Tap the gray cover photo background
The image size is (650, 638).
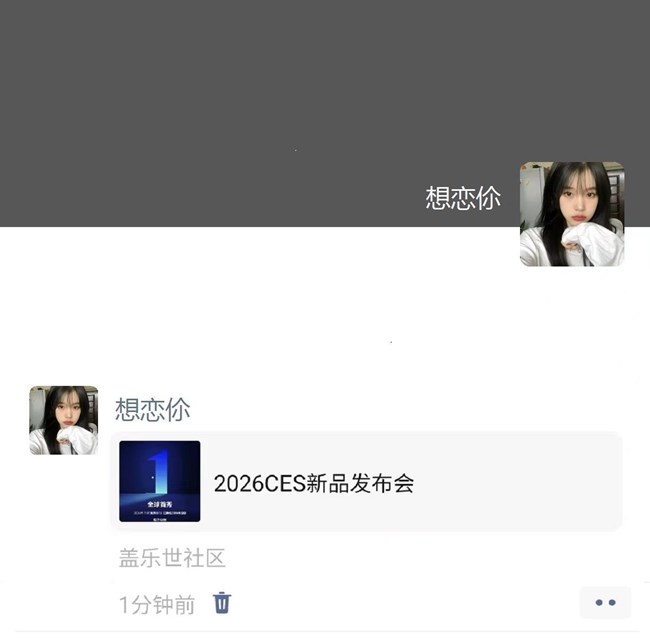coord(250,100)
